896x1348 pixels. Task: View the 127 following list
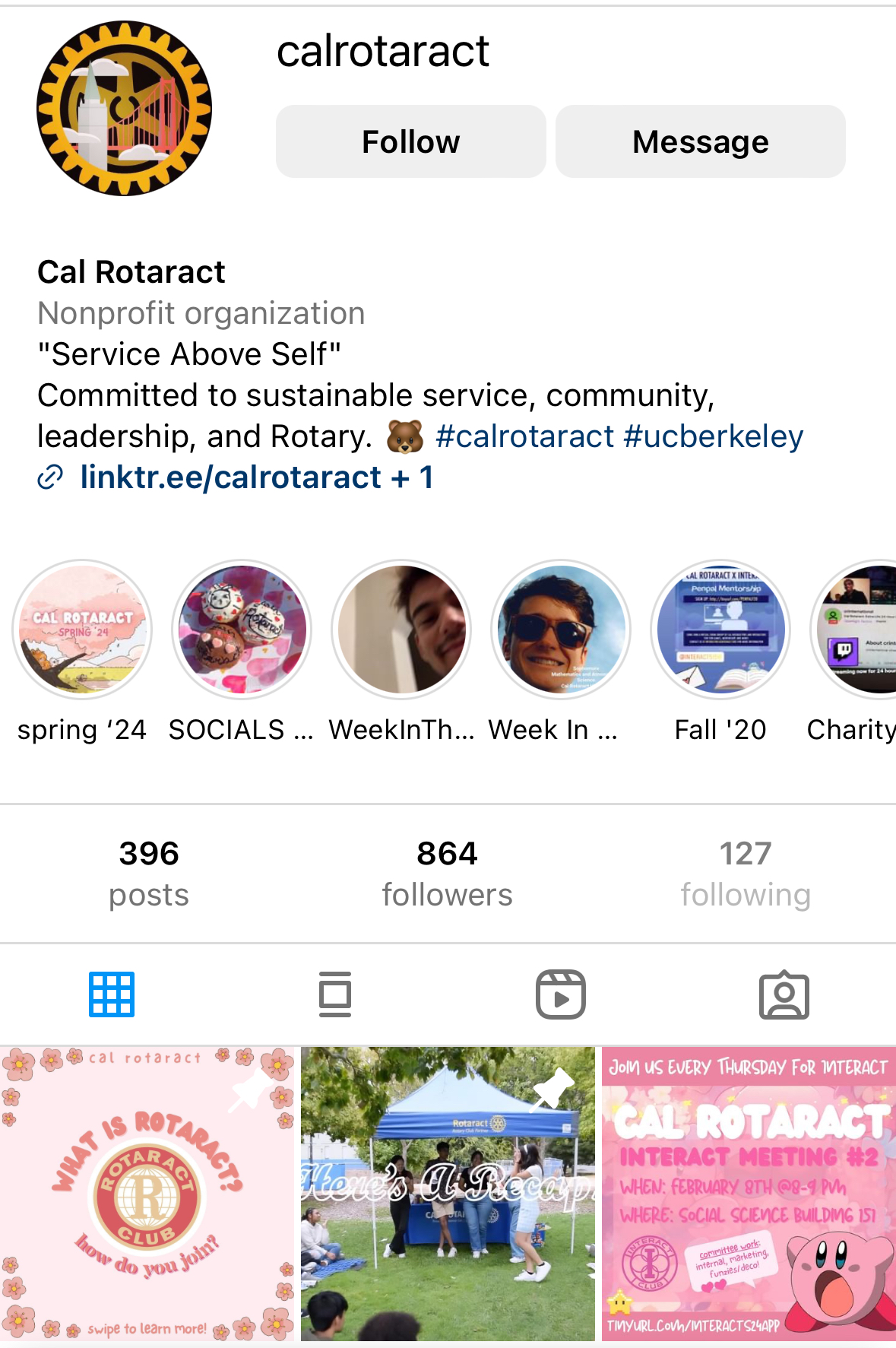[x=746, y=873]
